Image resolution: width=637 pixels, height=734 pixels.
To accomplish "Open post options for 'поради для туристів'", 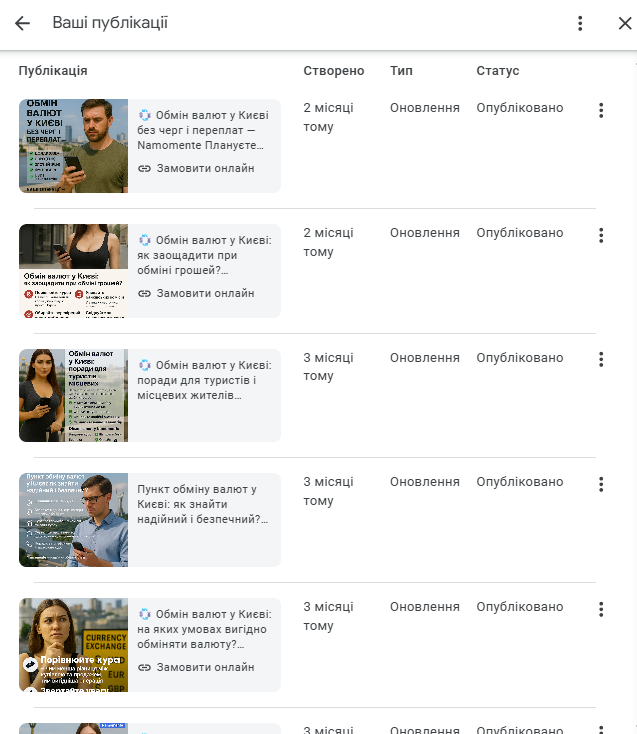I will 601,359.
